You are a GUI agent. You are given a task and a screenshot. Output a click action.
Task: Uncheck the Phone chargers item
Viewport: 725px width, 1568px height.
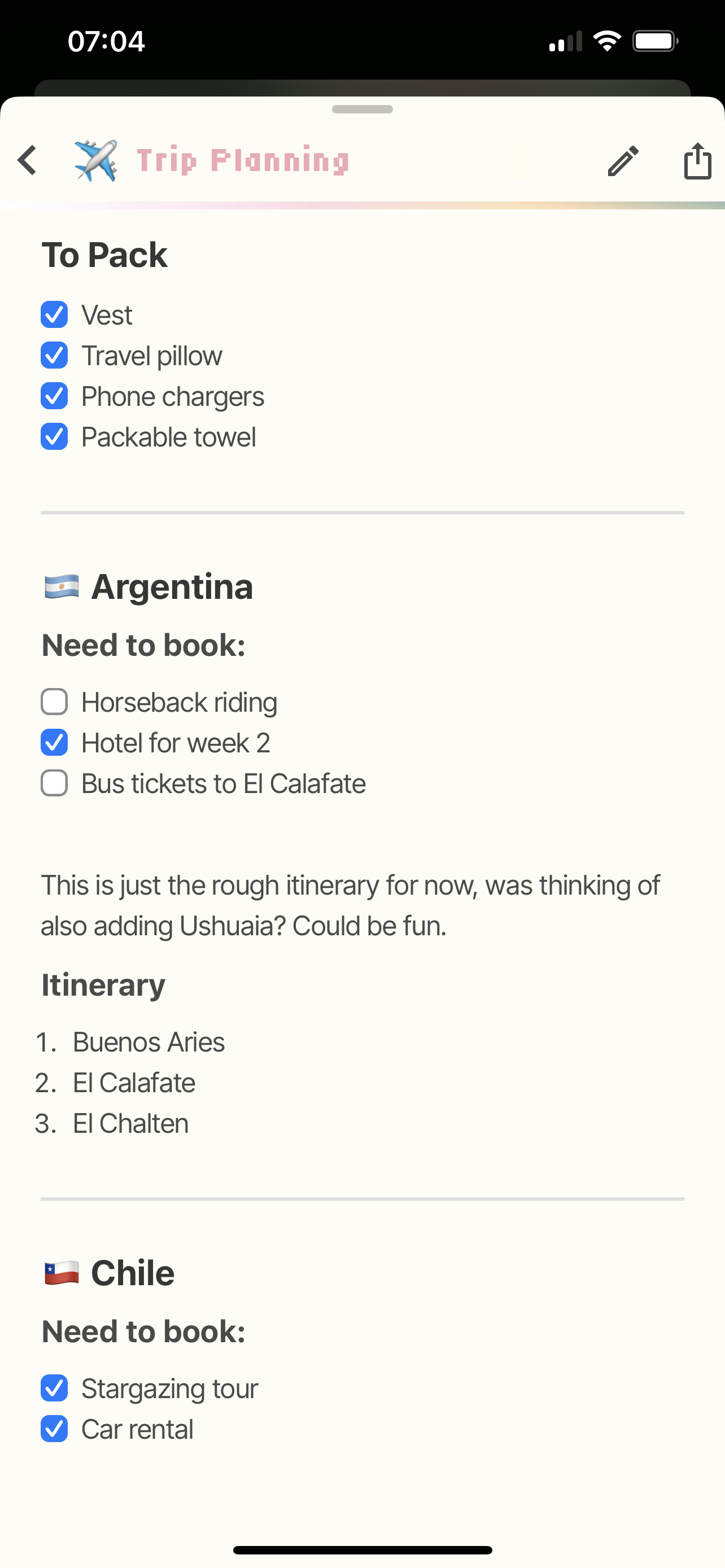pos(54,396)
